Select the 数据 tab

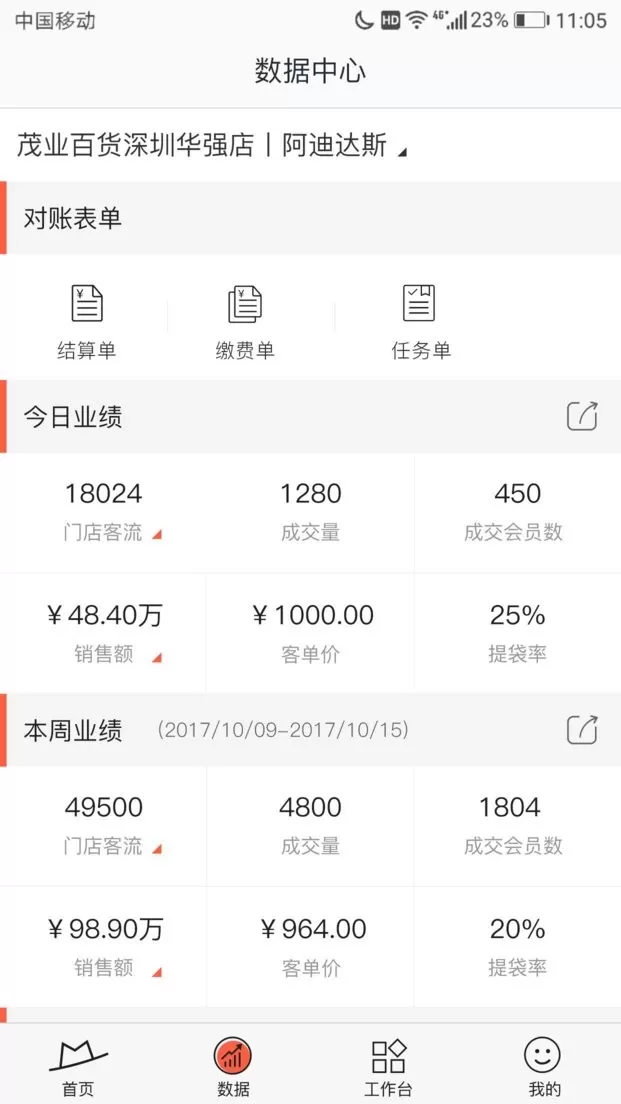click(233, 1067)
